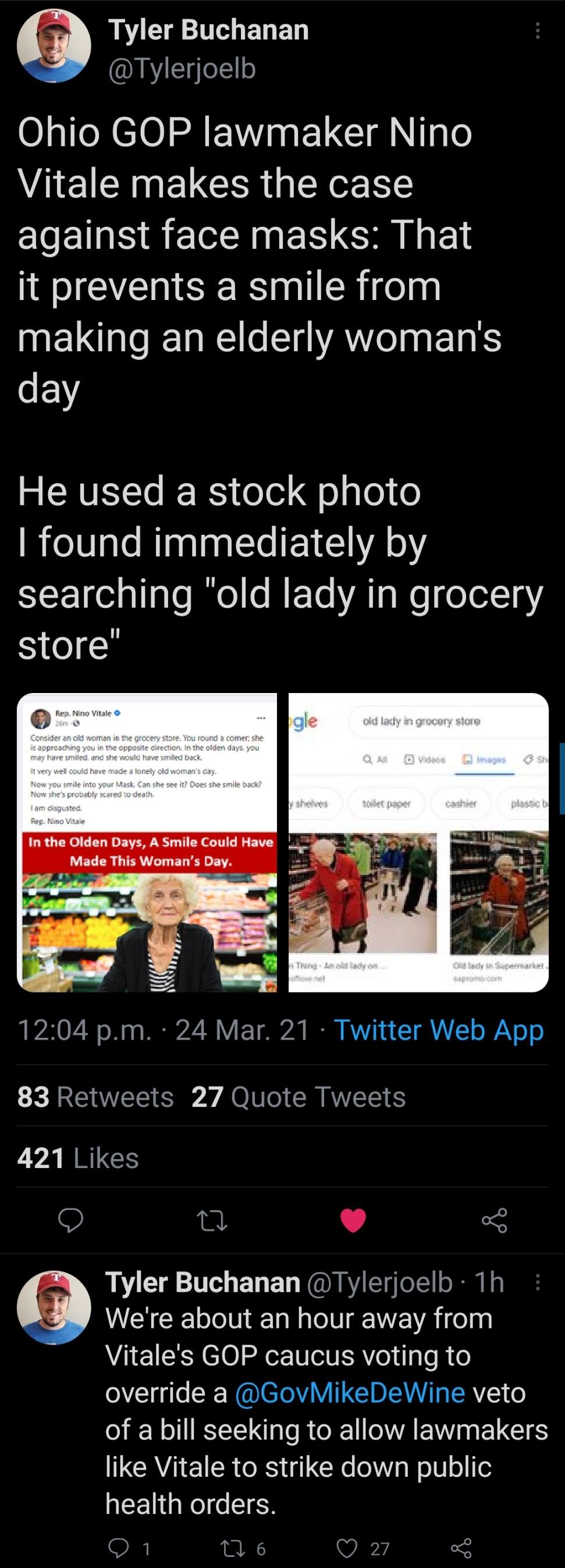The height and width of the screenshot is (1568, 565).
Task: Tap the Twitter Web App source link
Action: coord(439,1030)
